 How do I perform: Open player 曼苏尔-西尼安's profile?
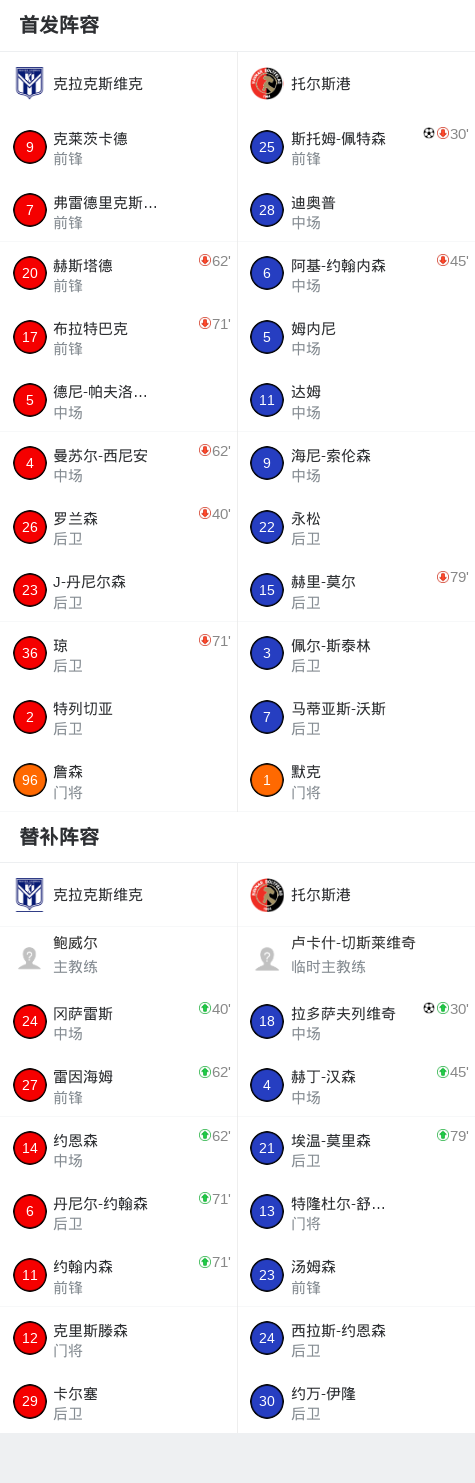(118, 464)
